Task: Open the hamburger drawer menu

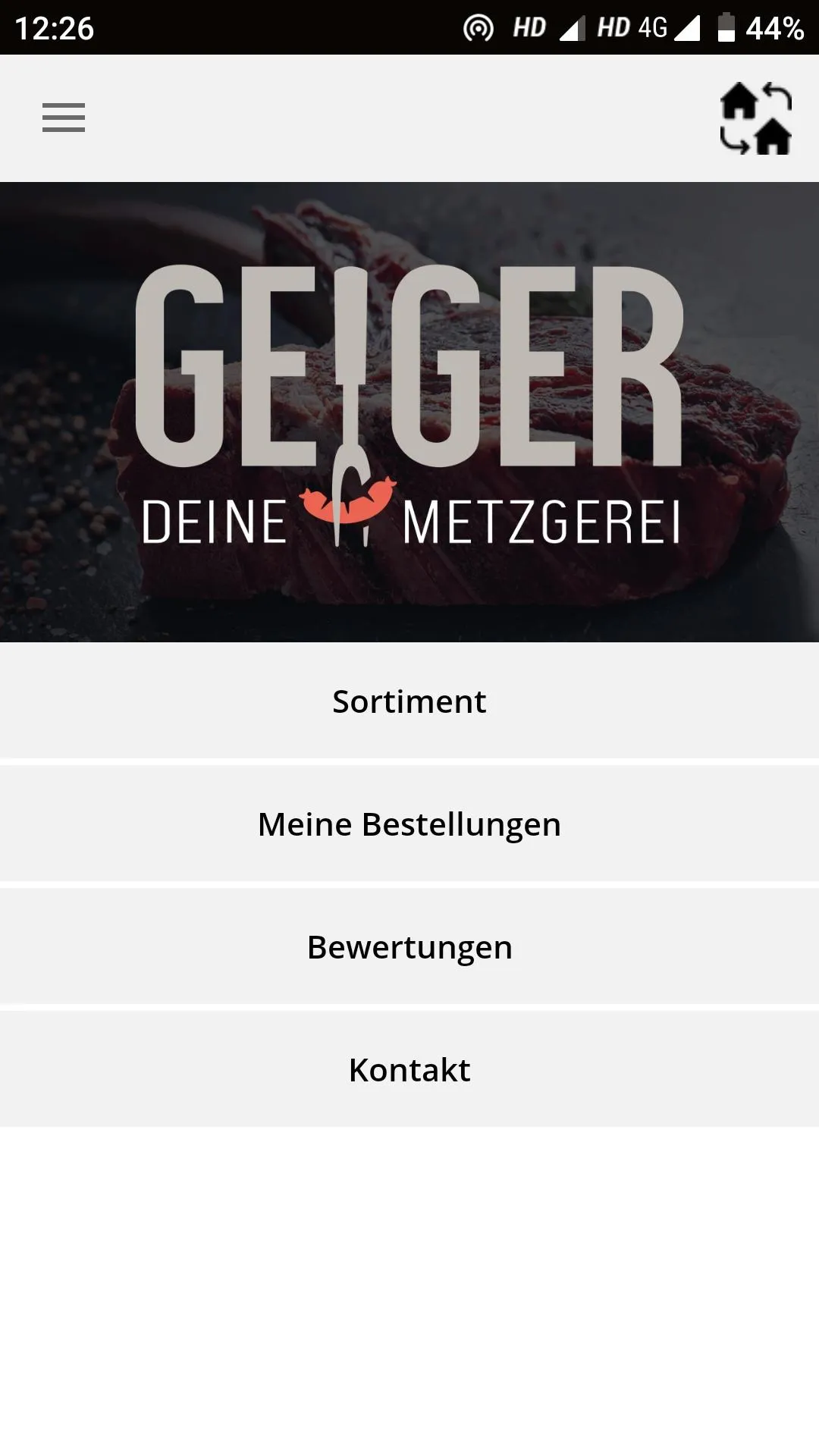Action: coord(64,118)
